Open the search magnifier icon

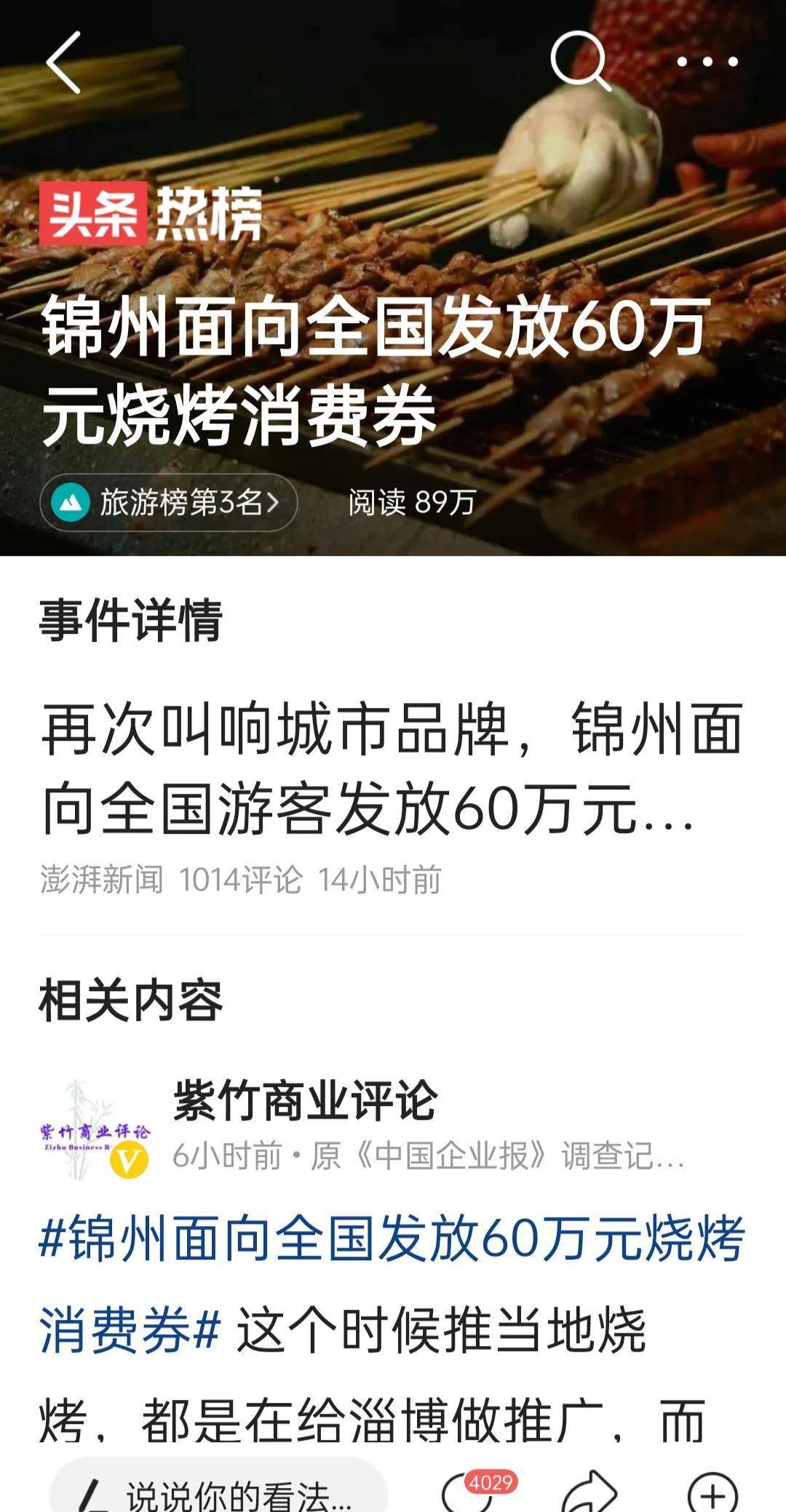tap(580, 61)
